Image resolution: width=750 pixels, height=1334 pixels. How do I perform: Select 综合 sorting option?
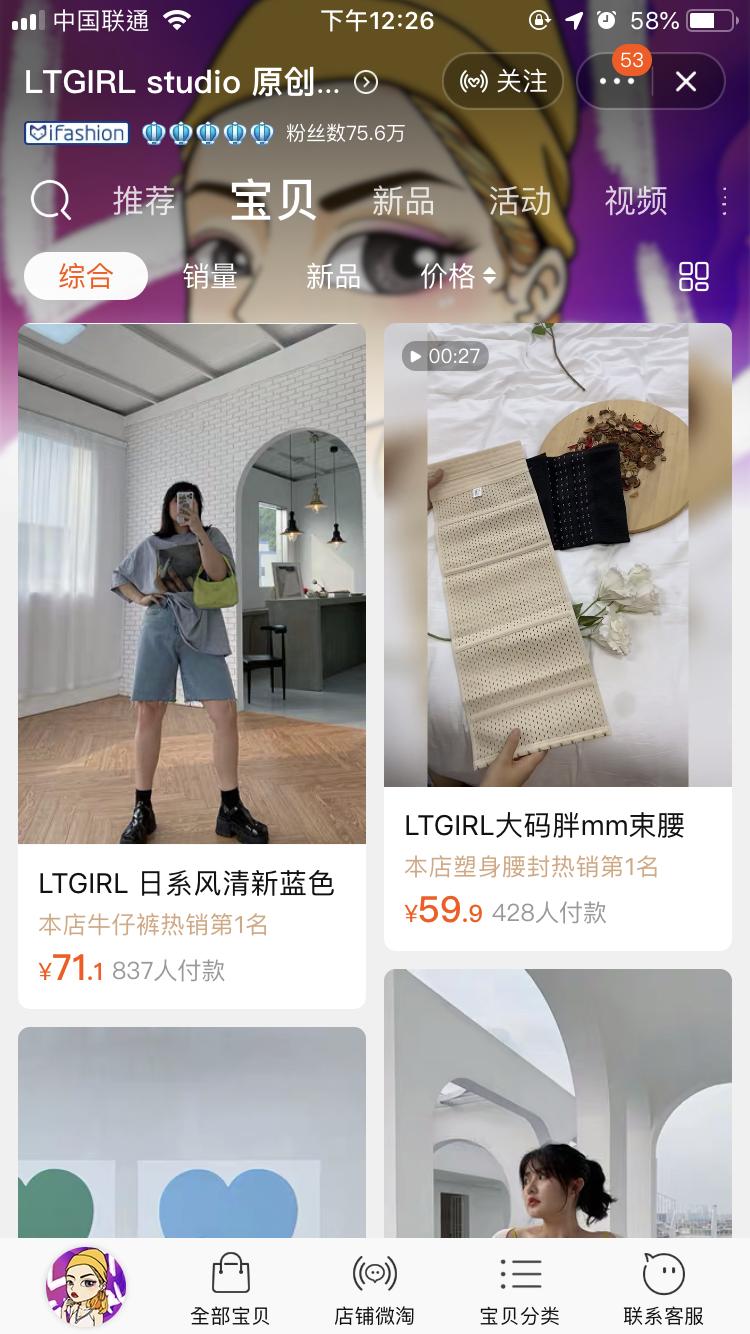tap(86, 277)
